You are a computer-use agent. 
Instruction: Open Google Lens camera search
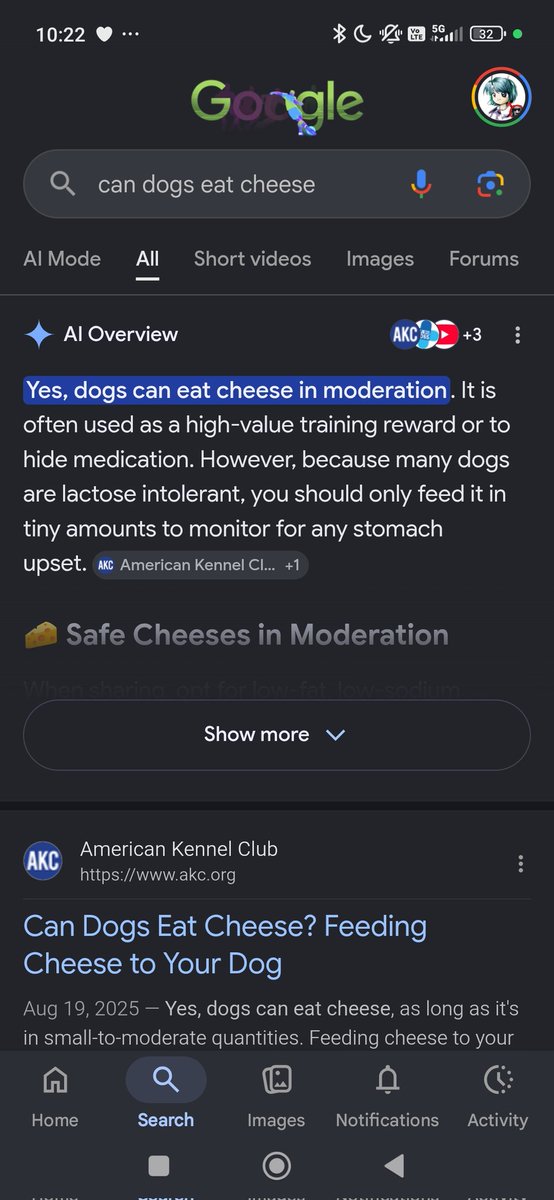click(x=490, y=184)
